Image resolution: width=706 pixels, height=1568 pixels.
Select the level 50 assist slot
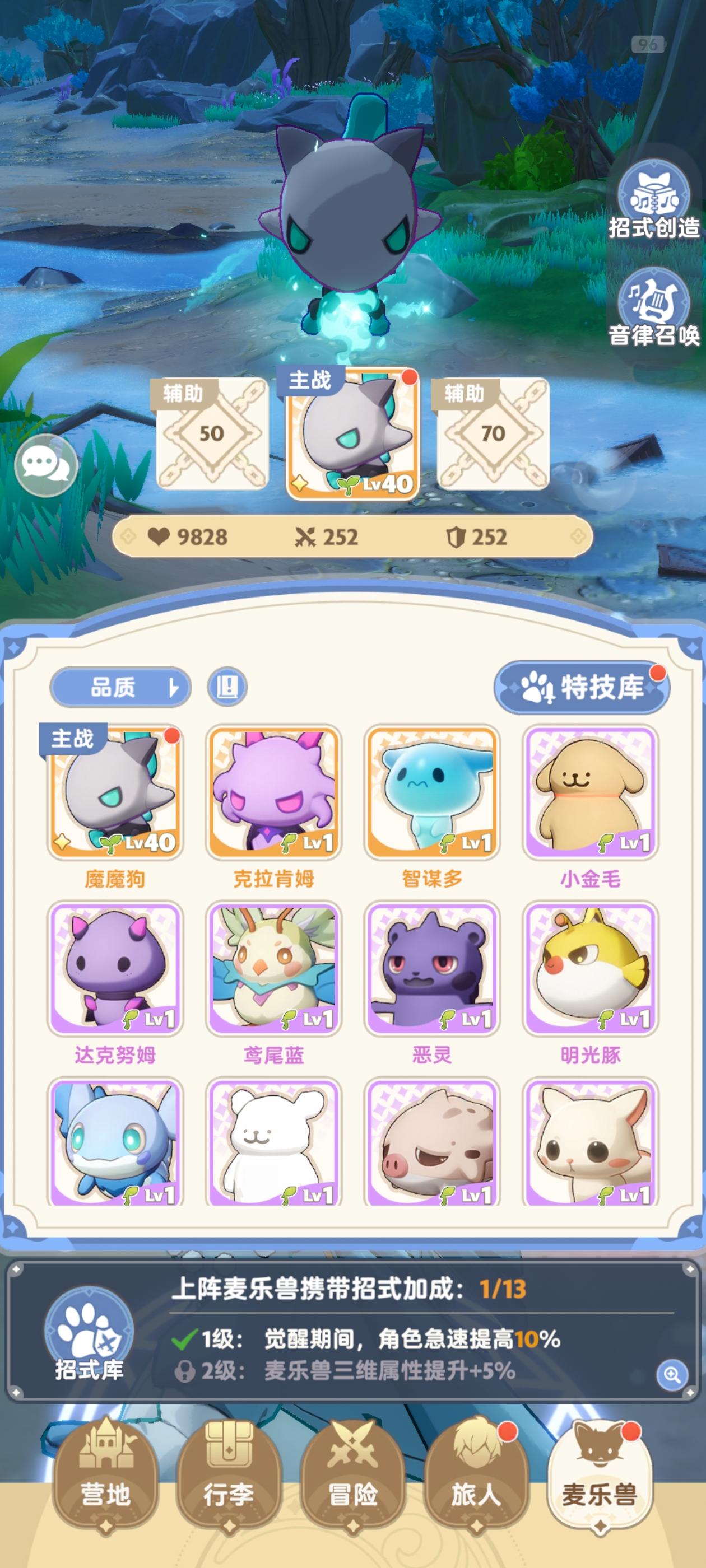(x=210, y=435)
